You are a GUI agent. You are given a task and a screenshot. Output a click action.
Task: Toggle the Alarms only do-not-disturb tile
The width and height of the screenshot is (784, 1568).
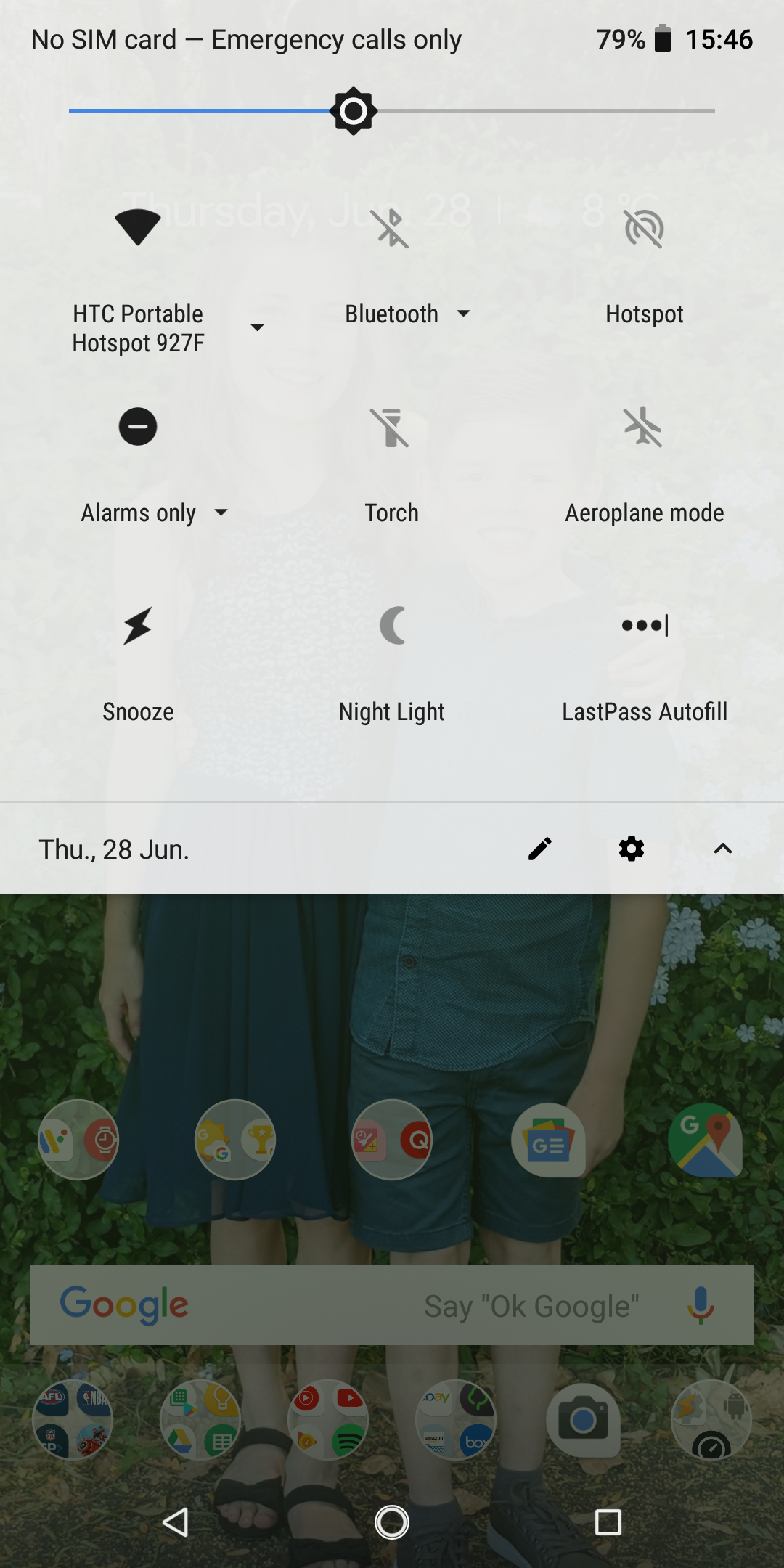coord(138,427)
